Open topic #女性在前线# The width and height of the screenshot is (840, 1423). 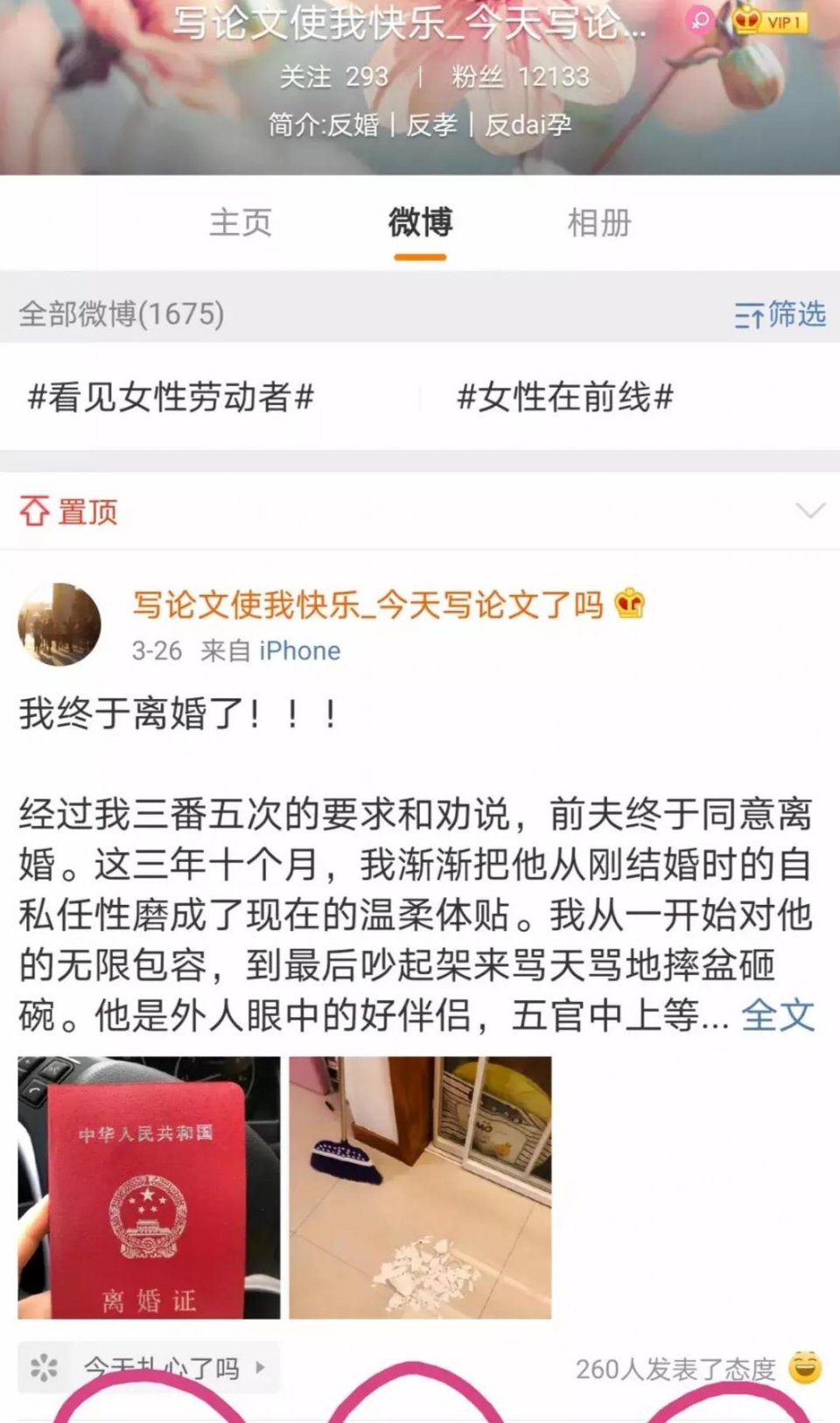(565, 397)
